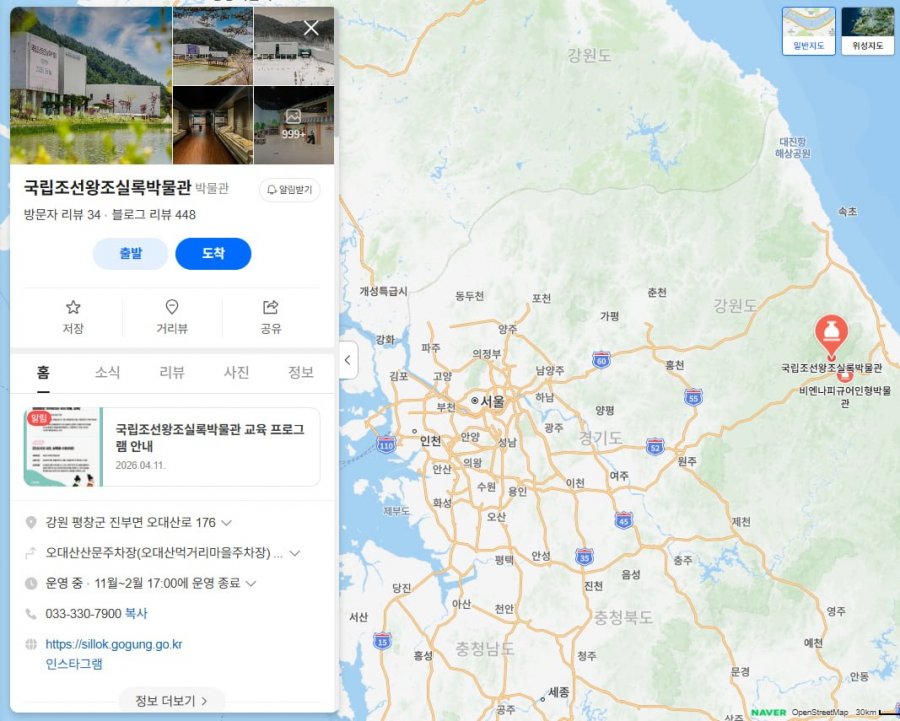The image size is (900, 721).
Task: Switch to the 리뷰 tab
Action: pyautogui.click(x=172, y=373)
